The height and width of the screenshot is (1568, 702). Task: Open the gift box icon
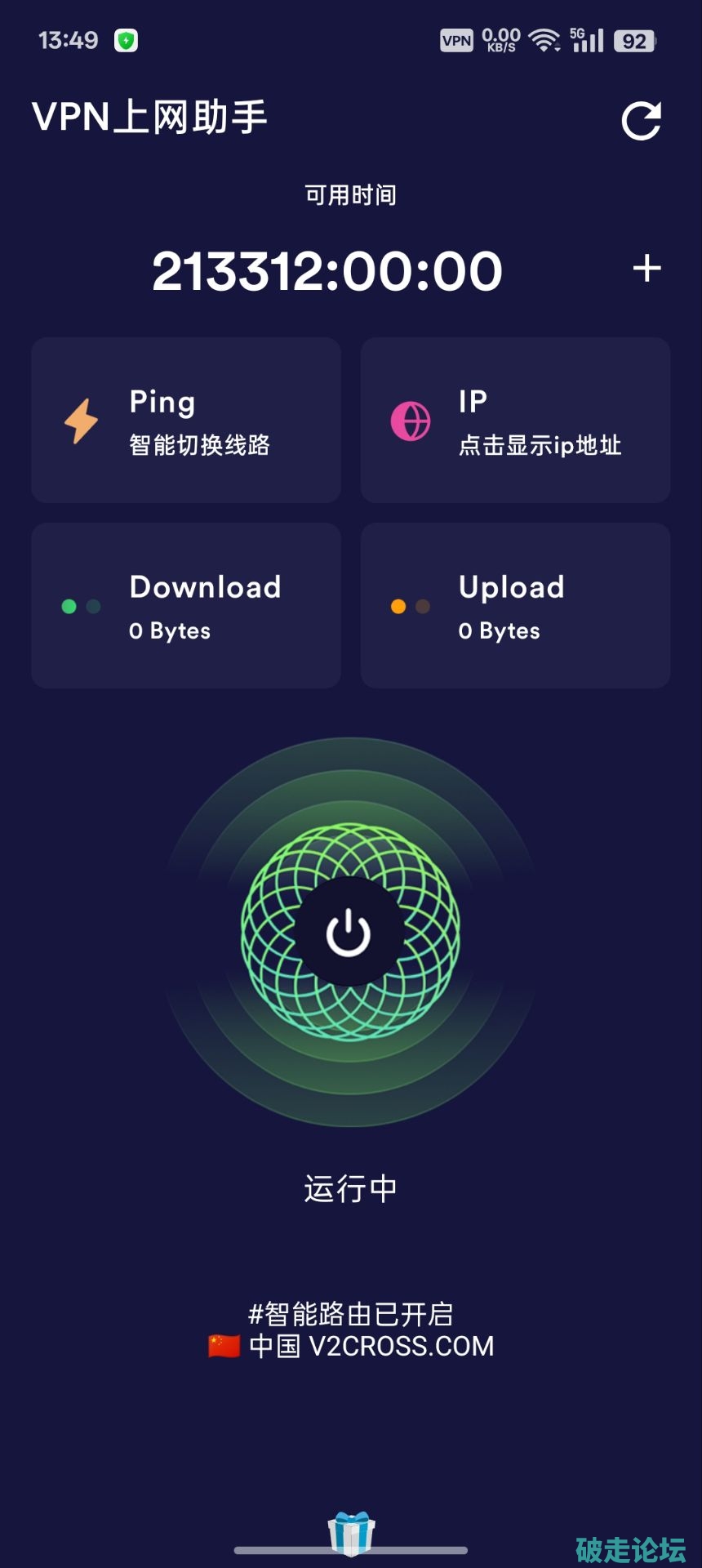[x=351, y=1533]
